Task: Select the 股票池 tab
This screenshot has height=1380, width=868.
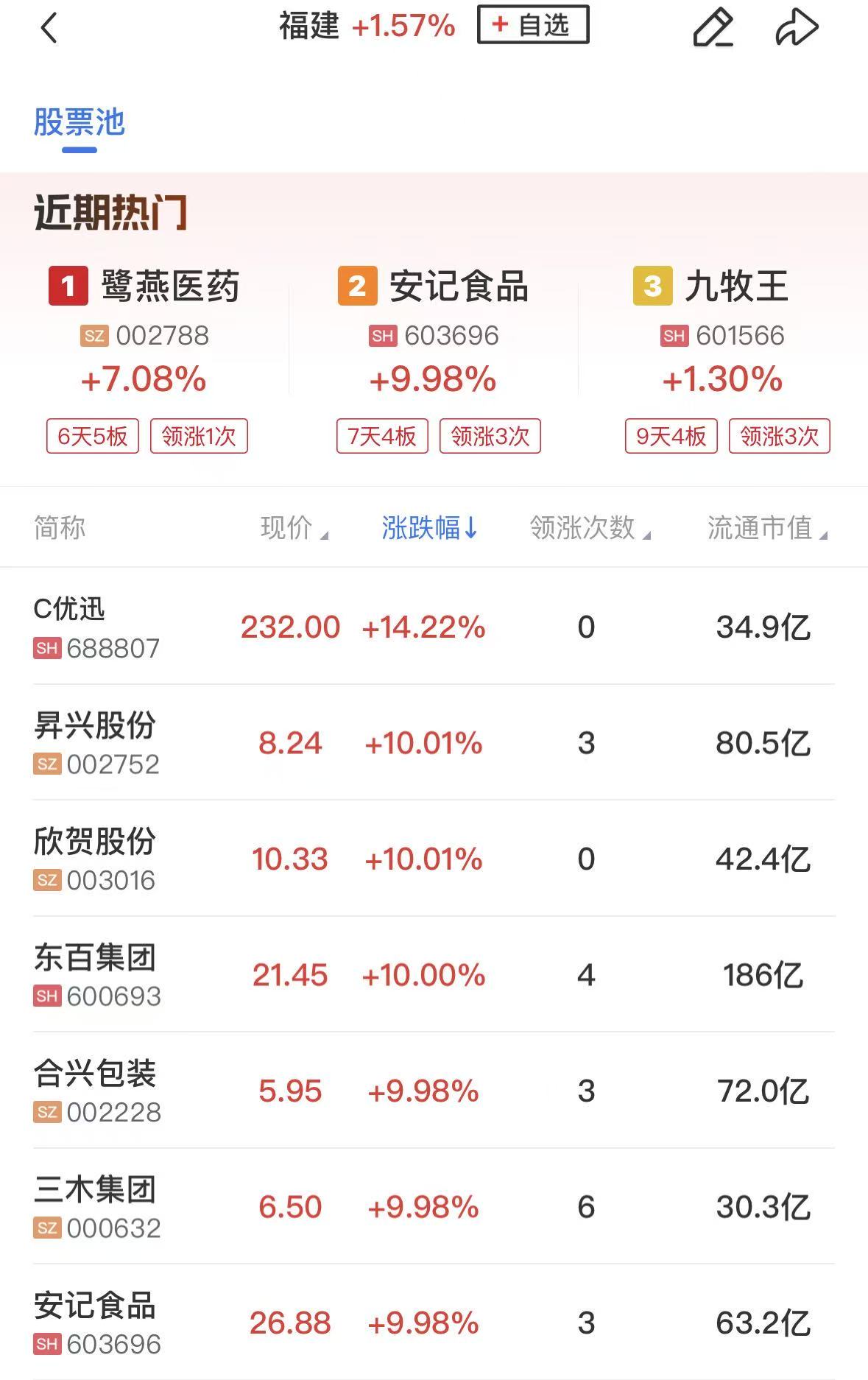Action: (80, 123)
